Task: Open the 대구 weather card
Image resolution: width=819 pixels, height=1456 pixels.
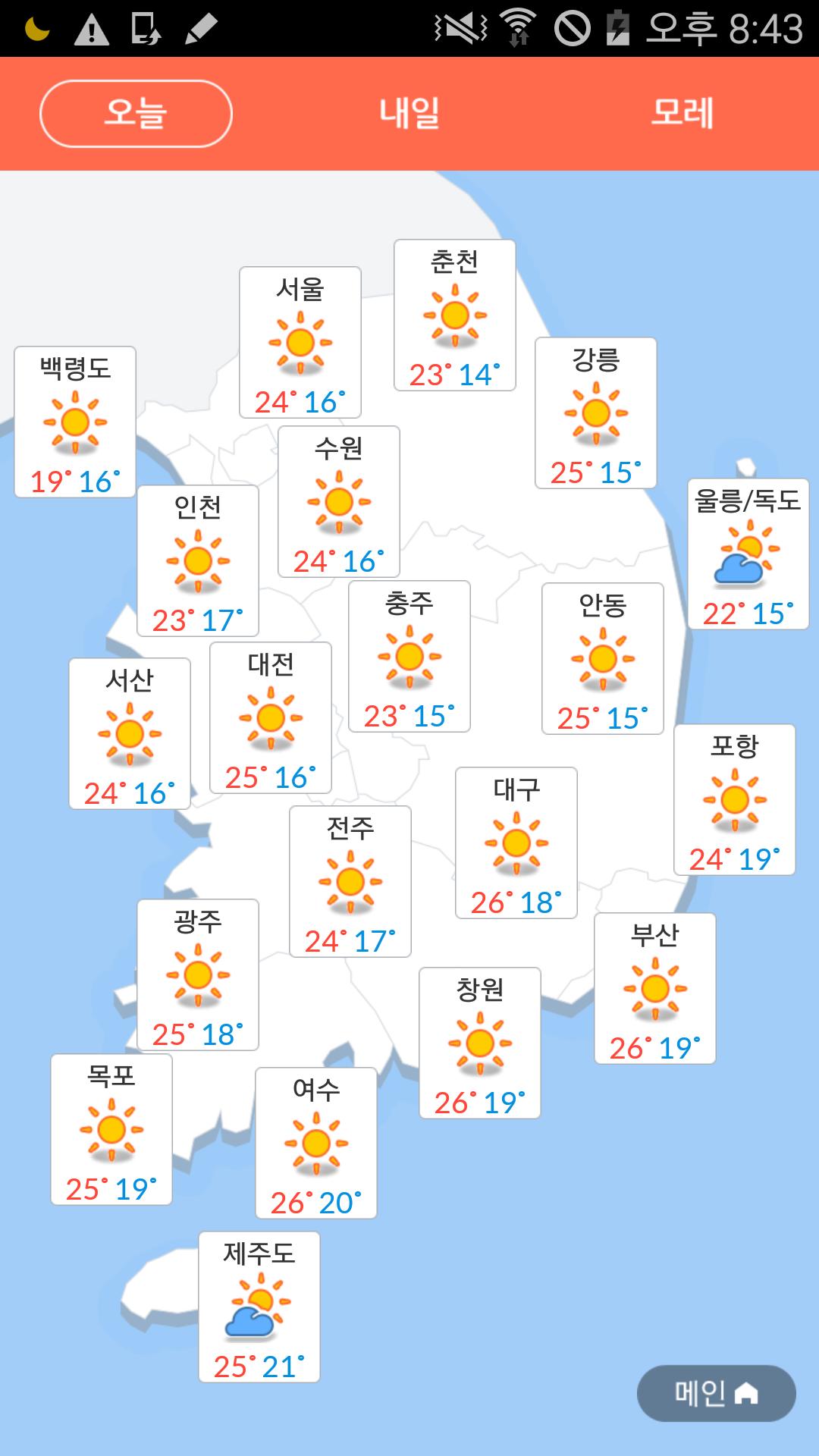Action: tap(516, 843)
